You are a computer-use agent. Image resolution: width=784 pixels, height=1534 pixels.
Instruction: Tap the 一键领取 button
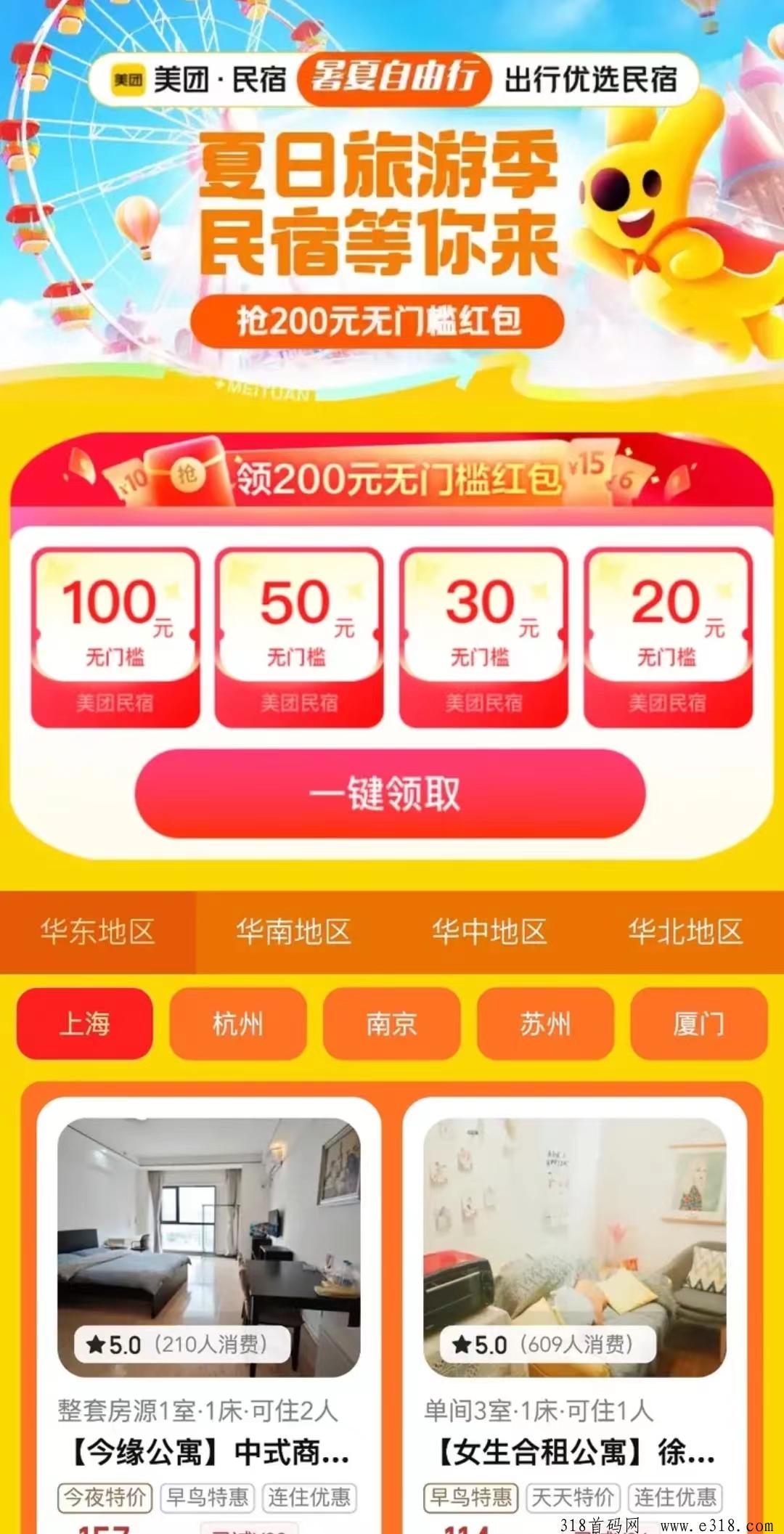click(390, 793)
